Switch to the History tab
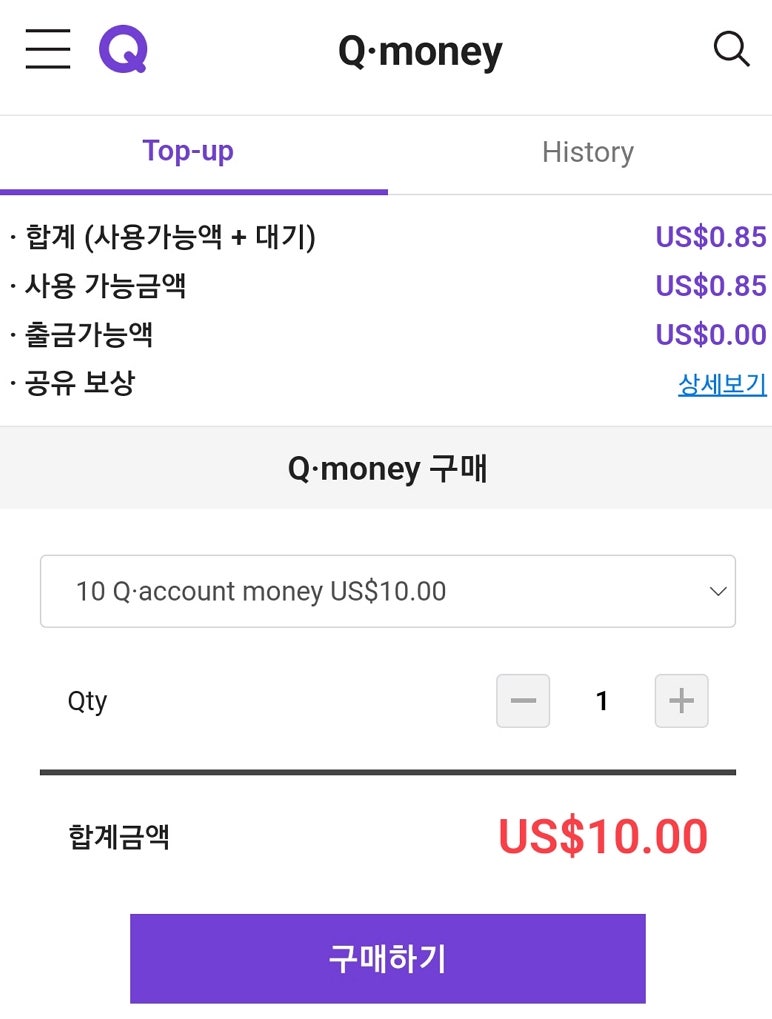The width and height of the screenshot is (772, 1019). (x=588, y=152)
